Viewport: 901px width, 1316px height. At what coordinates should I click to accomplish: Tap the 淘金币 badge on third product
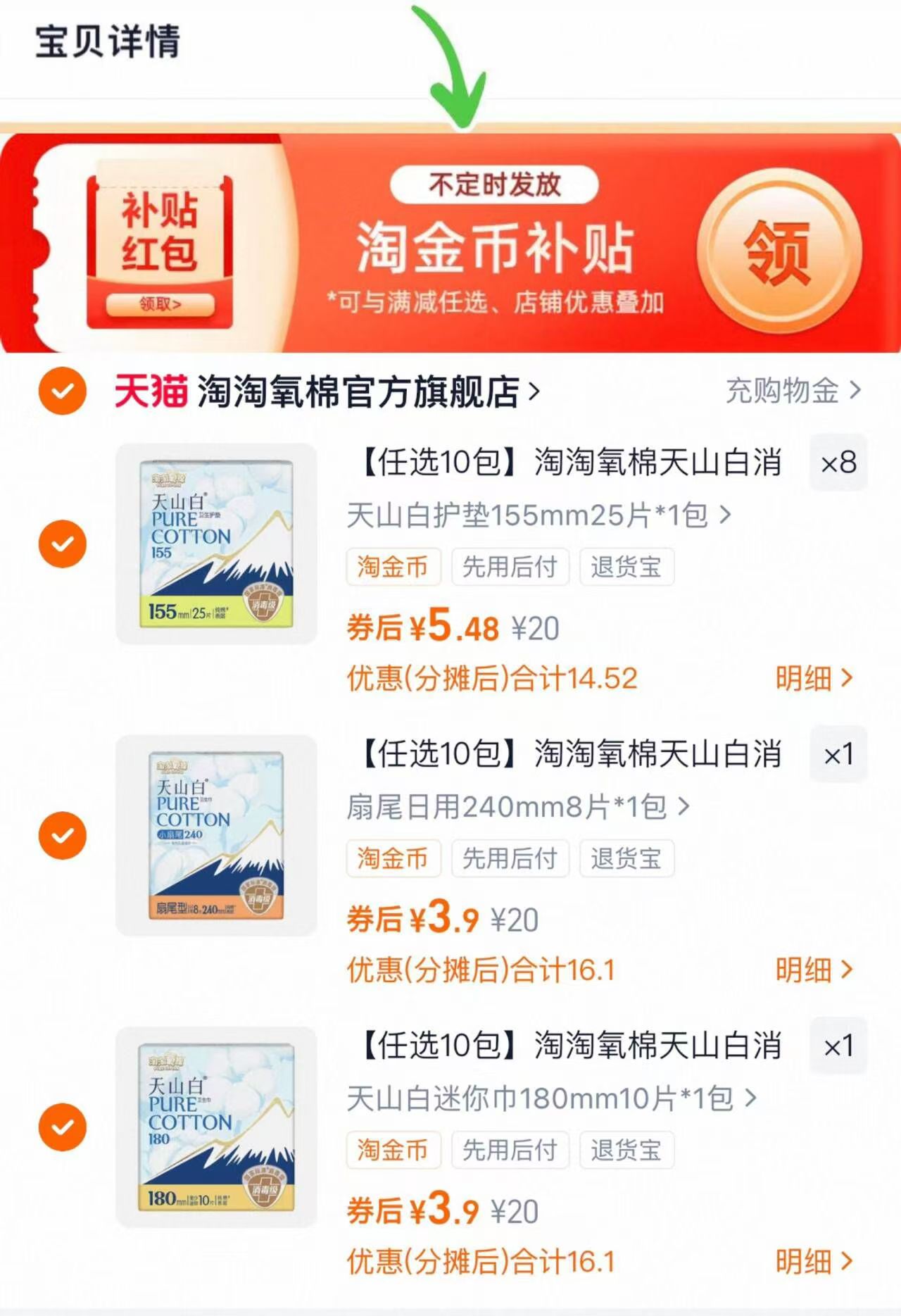pos(393,1151)
